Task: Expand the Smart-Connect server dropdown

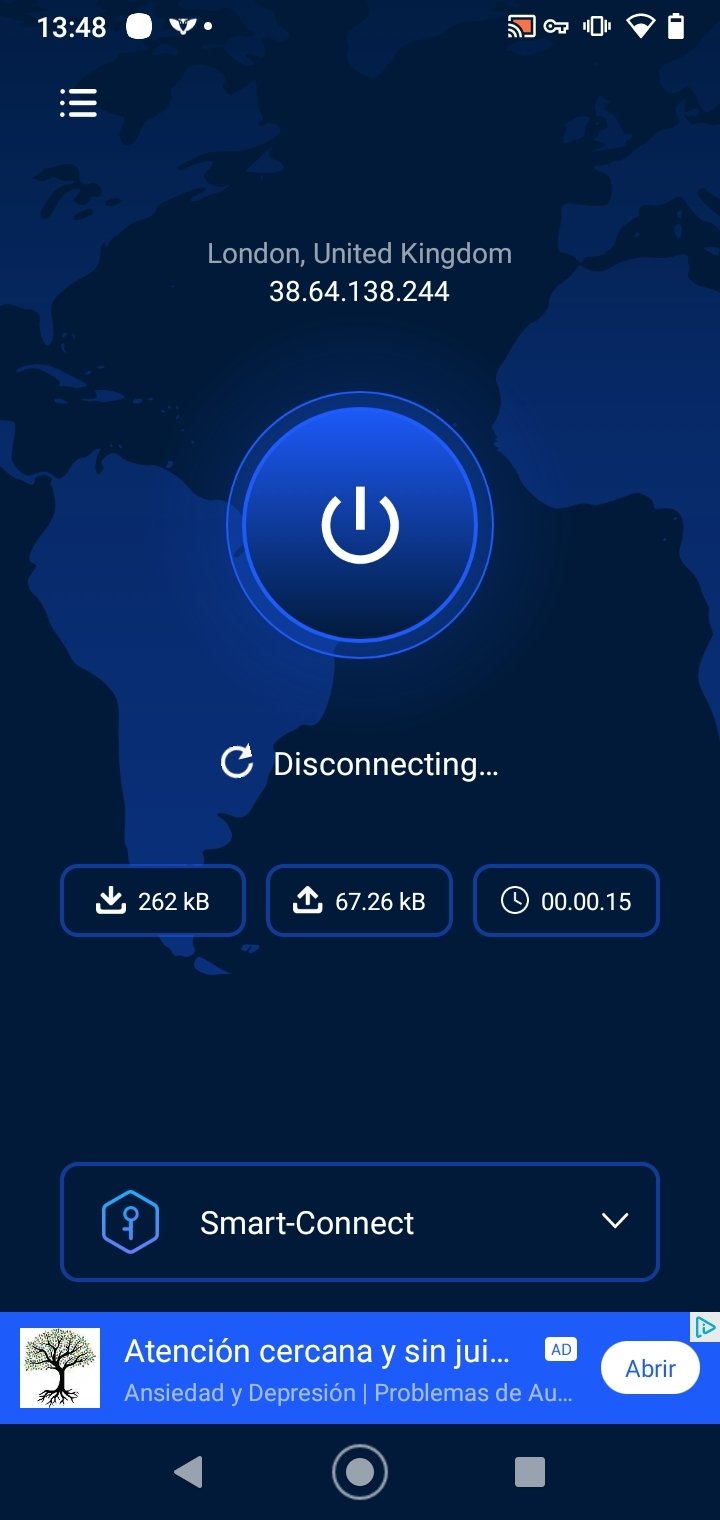Action: [x=360, y=1222]
